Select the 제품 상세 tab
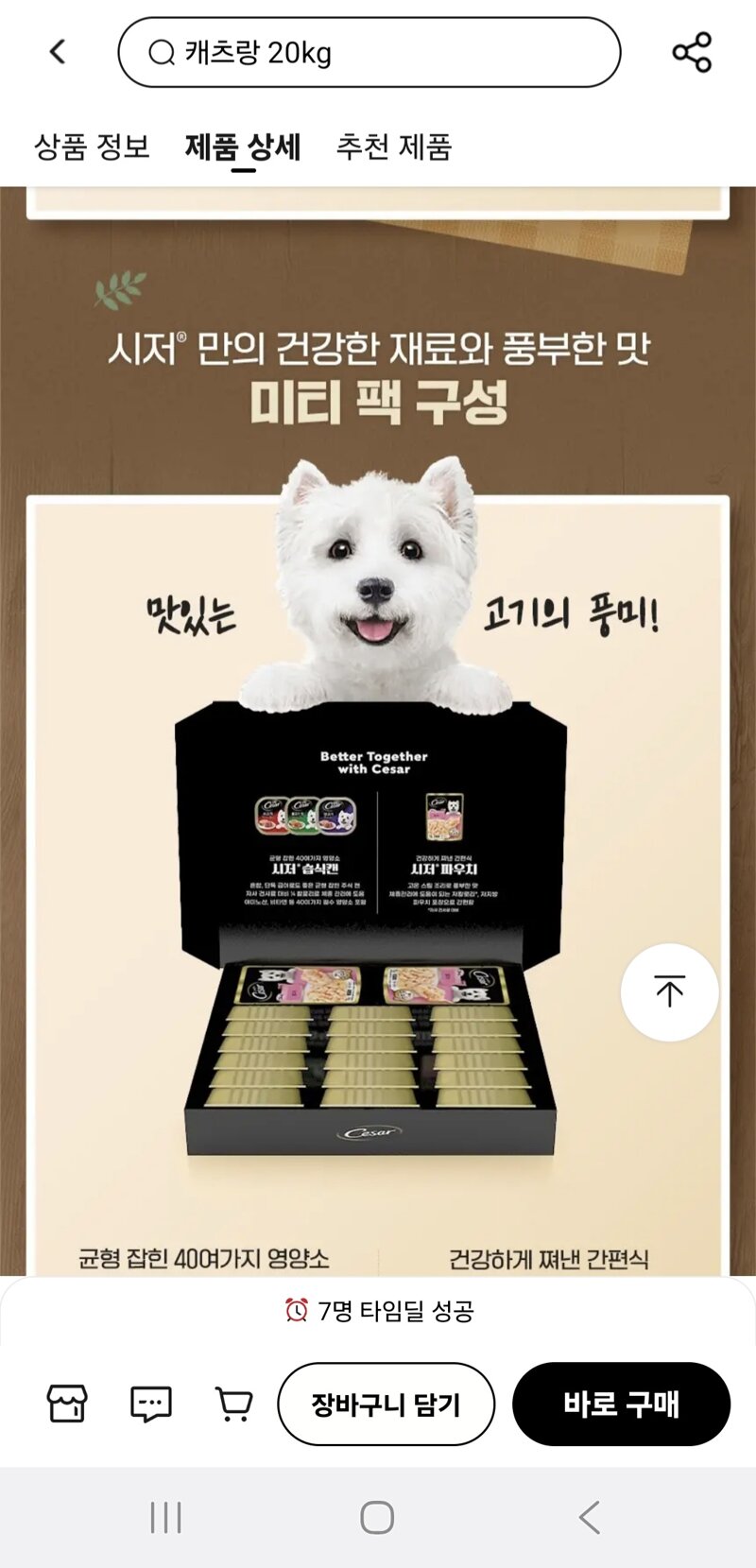Viewport: 756px width, 1568px height. click(x=243, y=146)
